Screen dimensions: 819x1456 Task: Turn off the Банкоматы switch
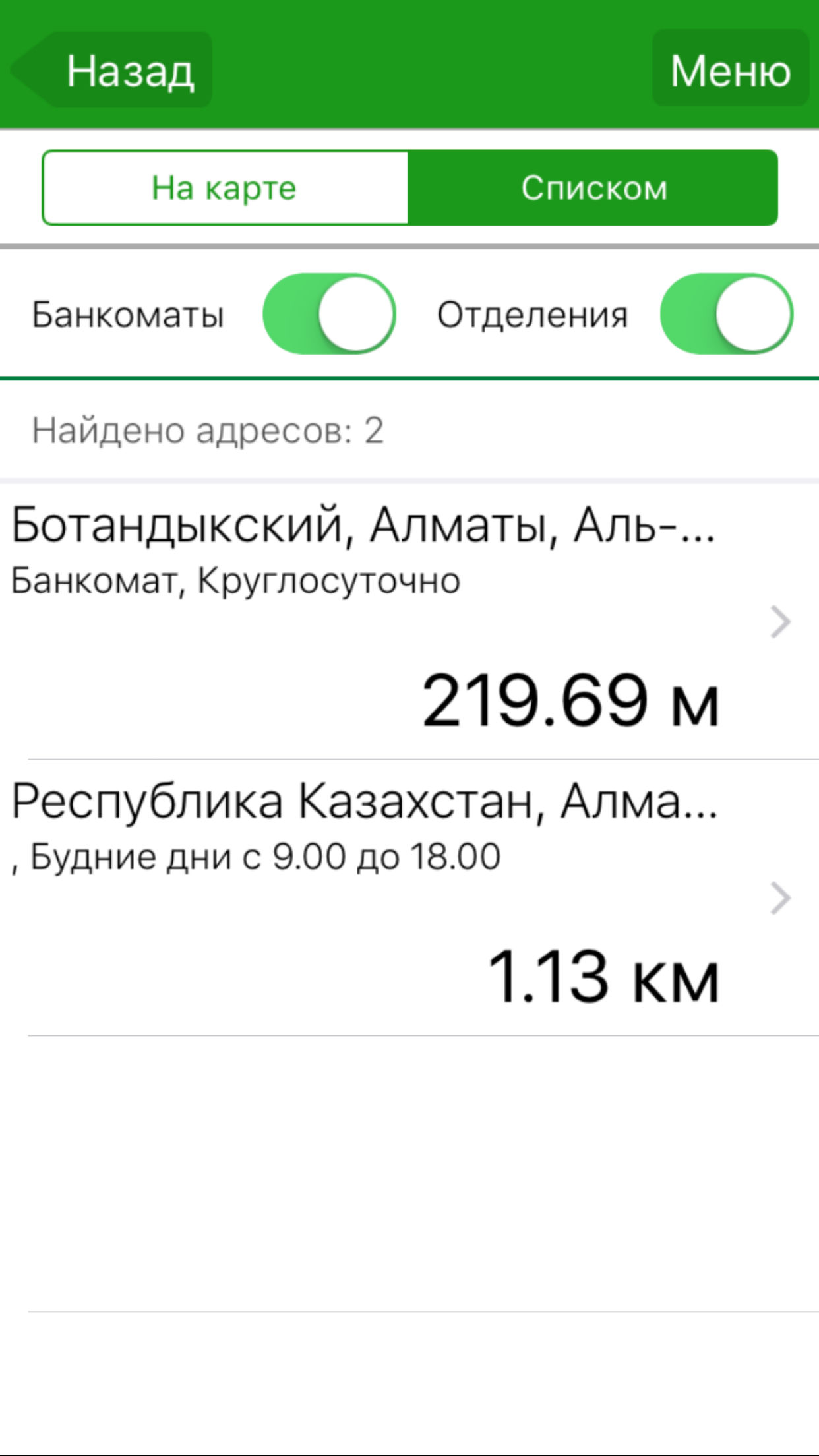click(329, 314)
